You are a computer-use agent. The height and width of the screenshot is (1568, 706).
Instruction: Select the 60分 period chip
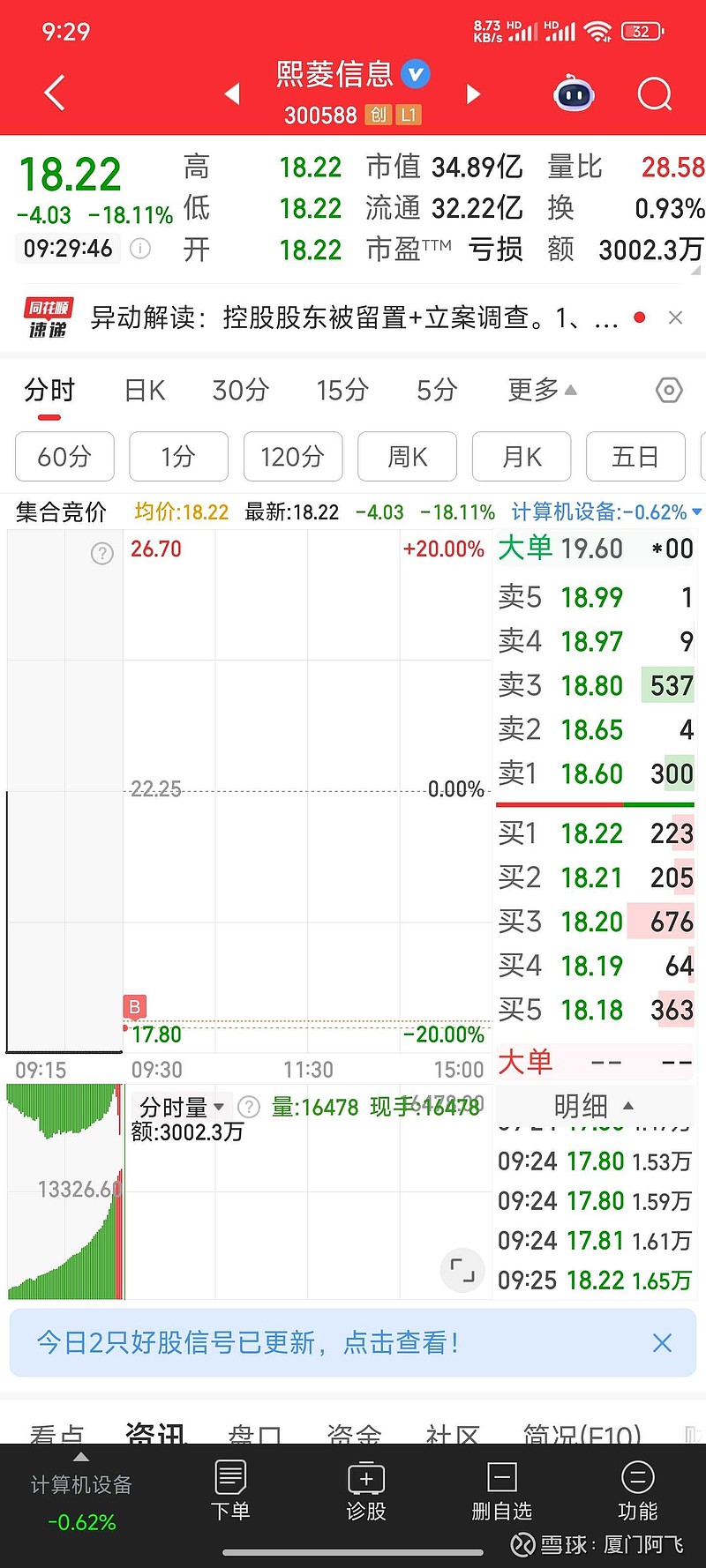(64, 456)
